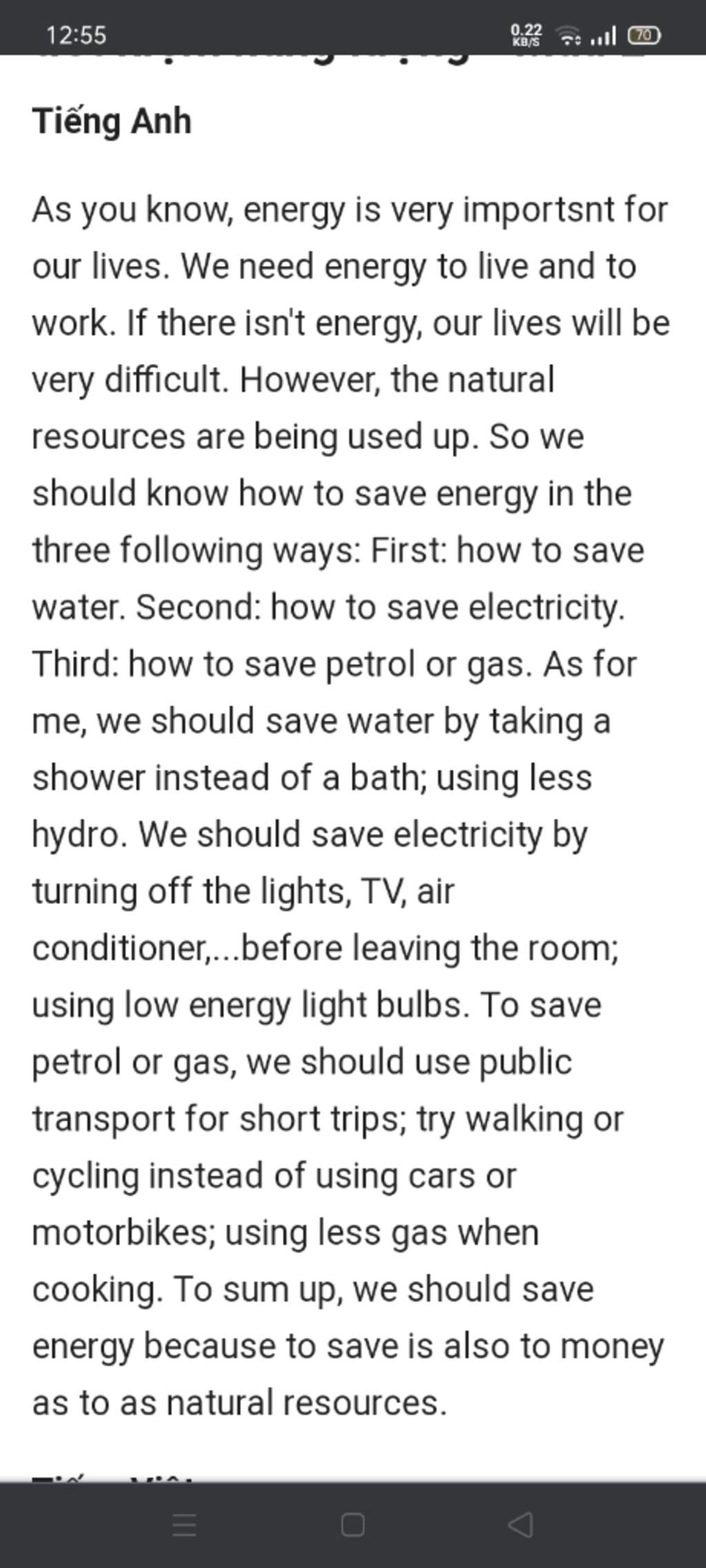Open the recent apps menu
Viewport: 706px width, 1568px height.
tap(184, 1525)
